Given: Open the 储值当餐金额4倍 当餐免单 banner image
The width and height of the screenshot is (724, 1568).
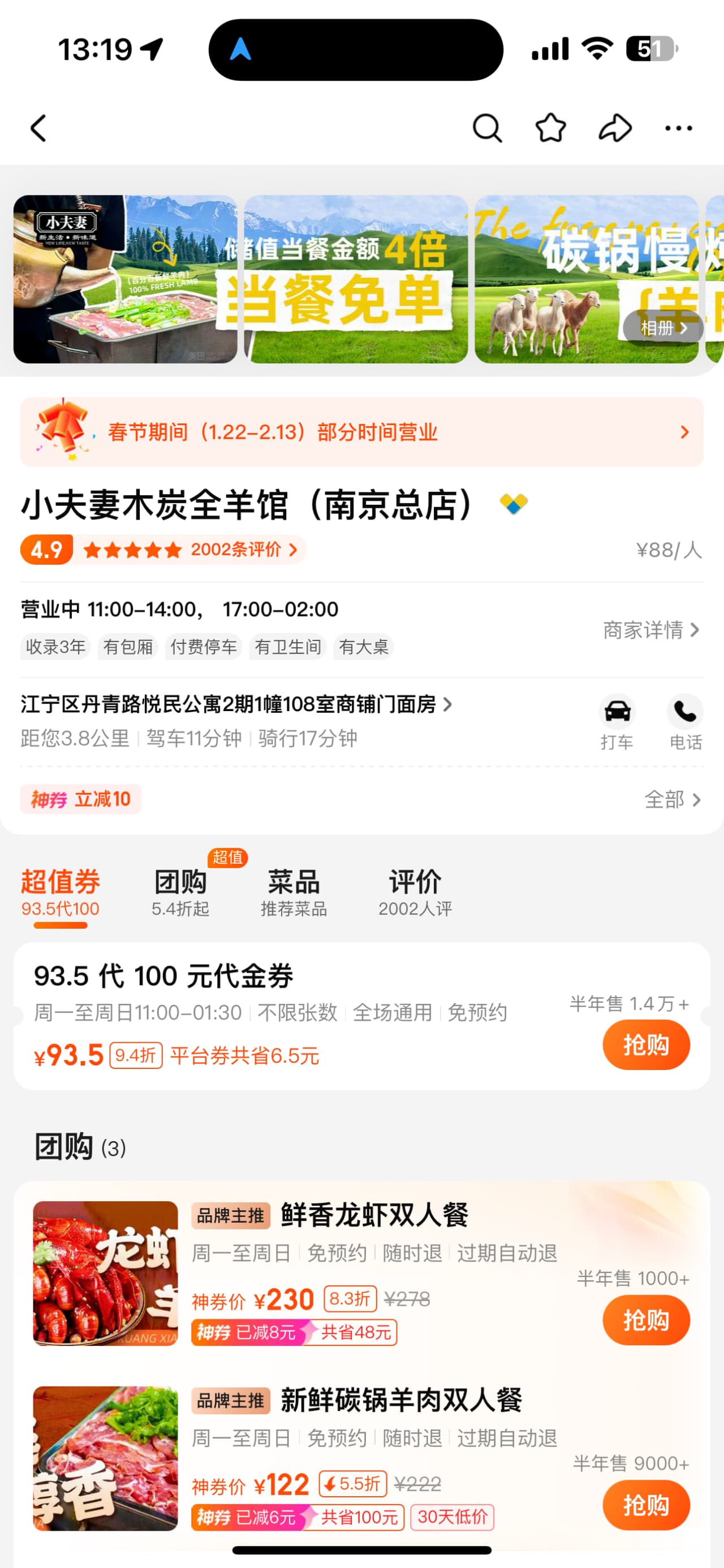Looking at the screenshot, I should tap(356, 279).
